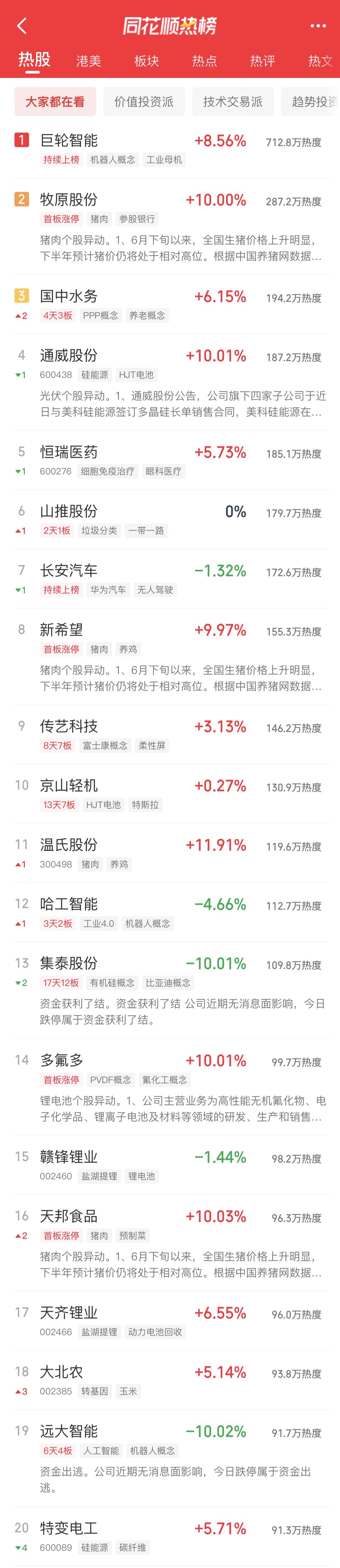
Task: Select the 技术交易派 filter chip
Action: [x=233, y=102]
